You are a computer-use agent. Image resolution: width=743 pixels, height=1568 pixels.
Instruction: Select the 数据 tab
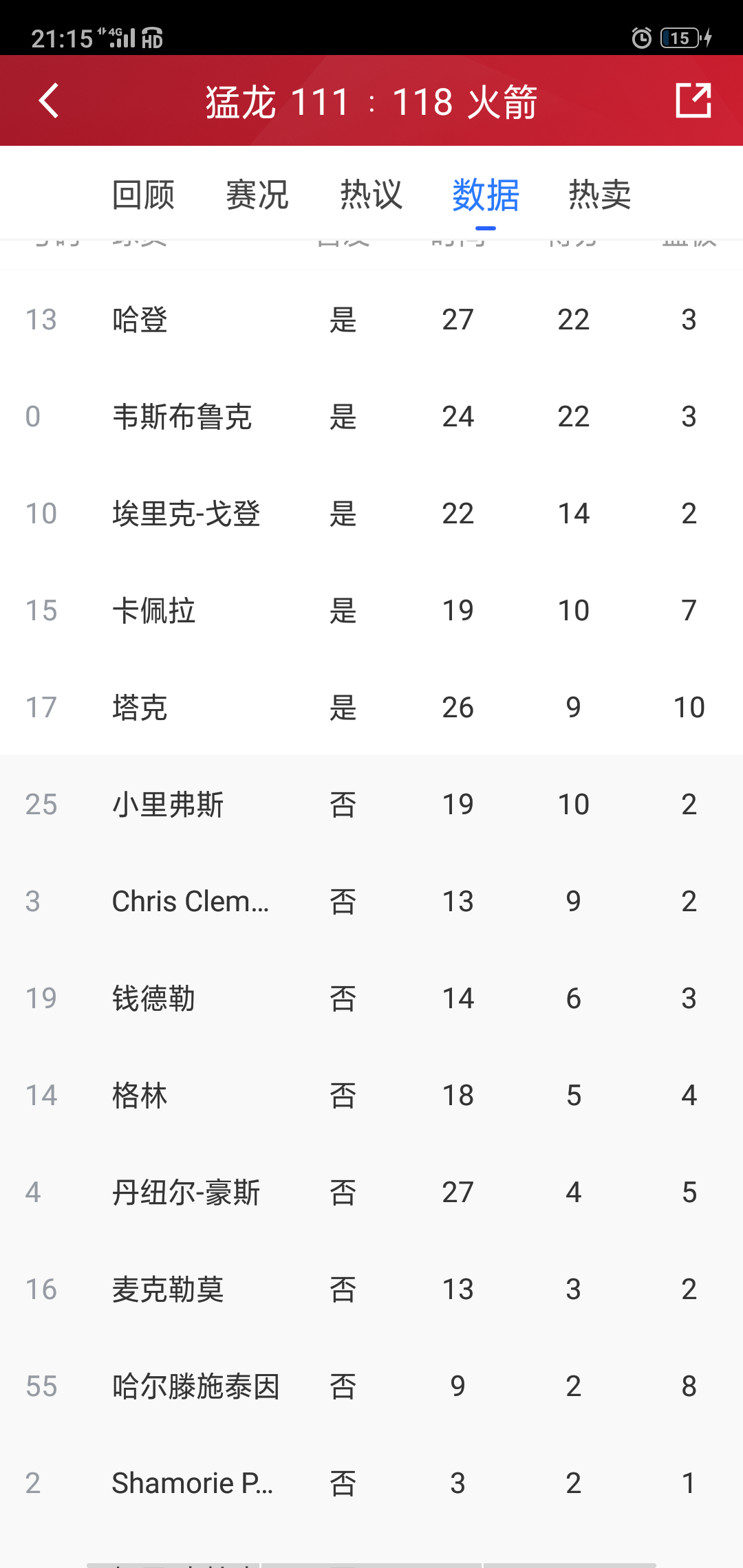coord(485,195)
